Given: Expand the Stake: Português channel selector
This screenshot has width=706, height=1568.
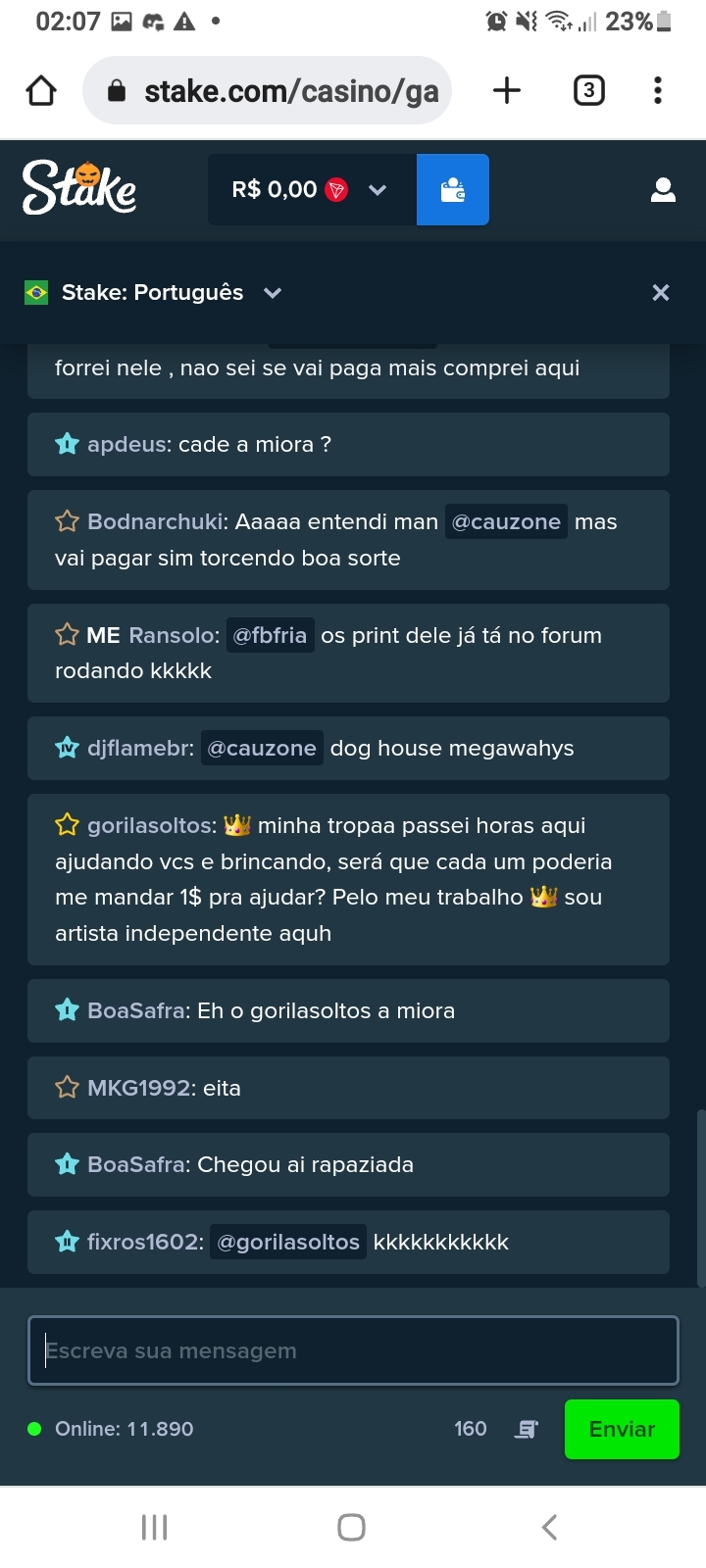Looking at the screenshot, I should click(154, 292).
